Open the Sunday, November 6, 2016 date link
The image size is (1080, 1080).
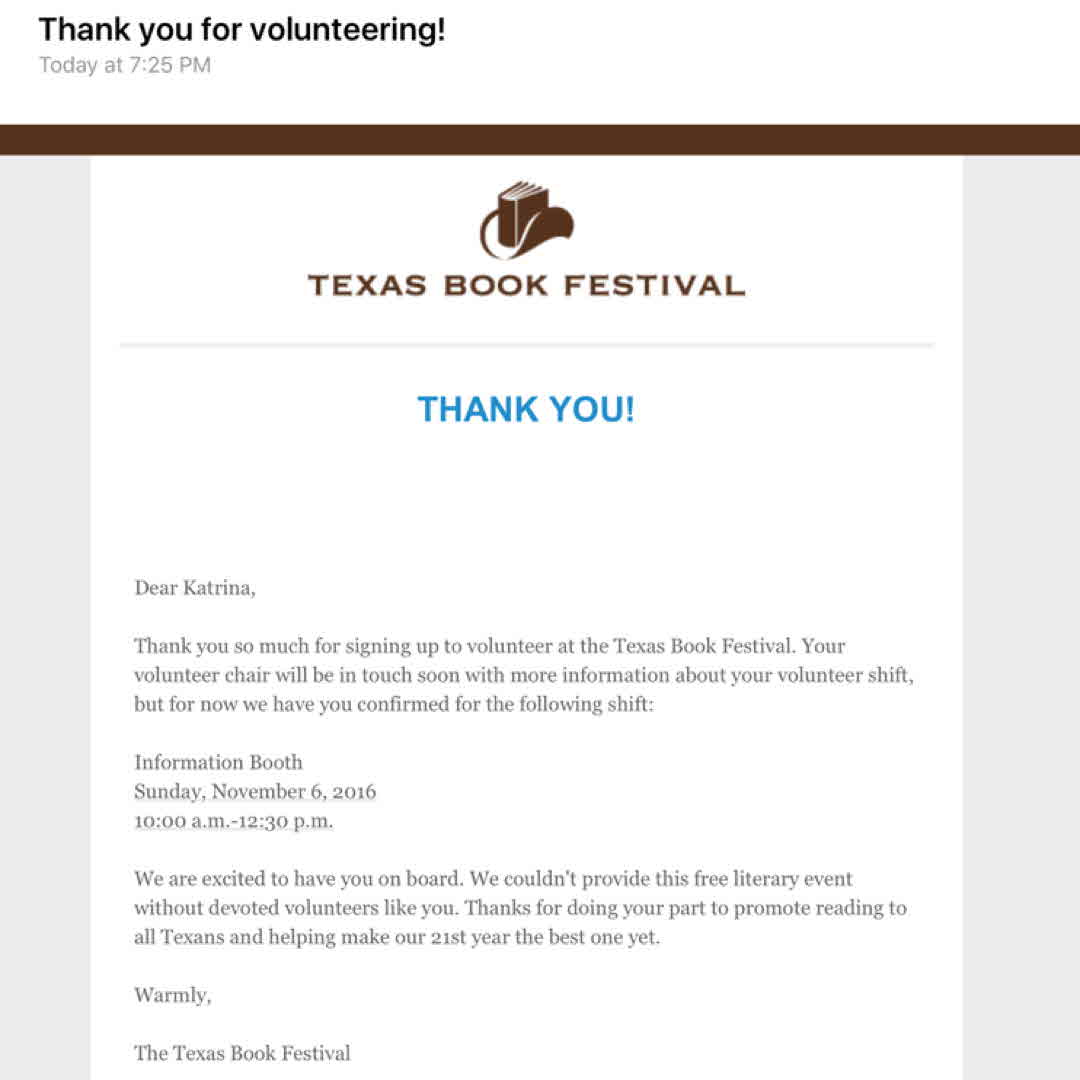(x=255, y=792)
